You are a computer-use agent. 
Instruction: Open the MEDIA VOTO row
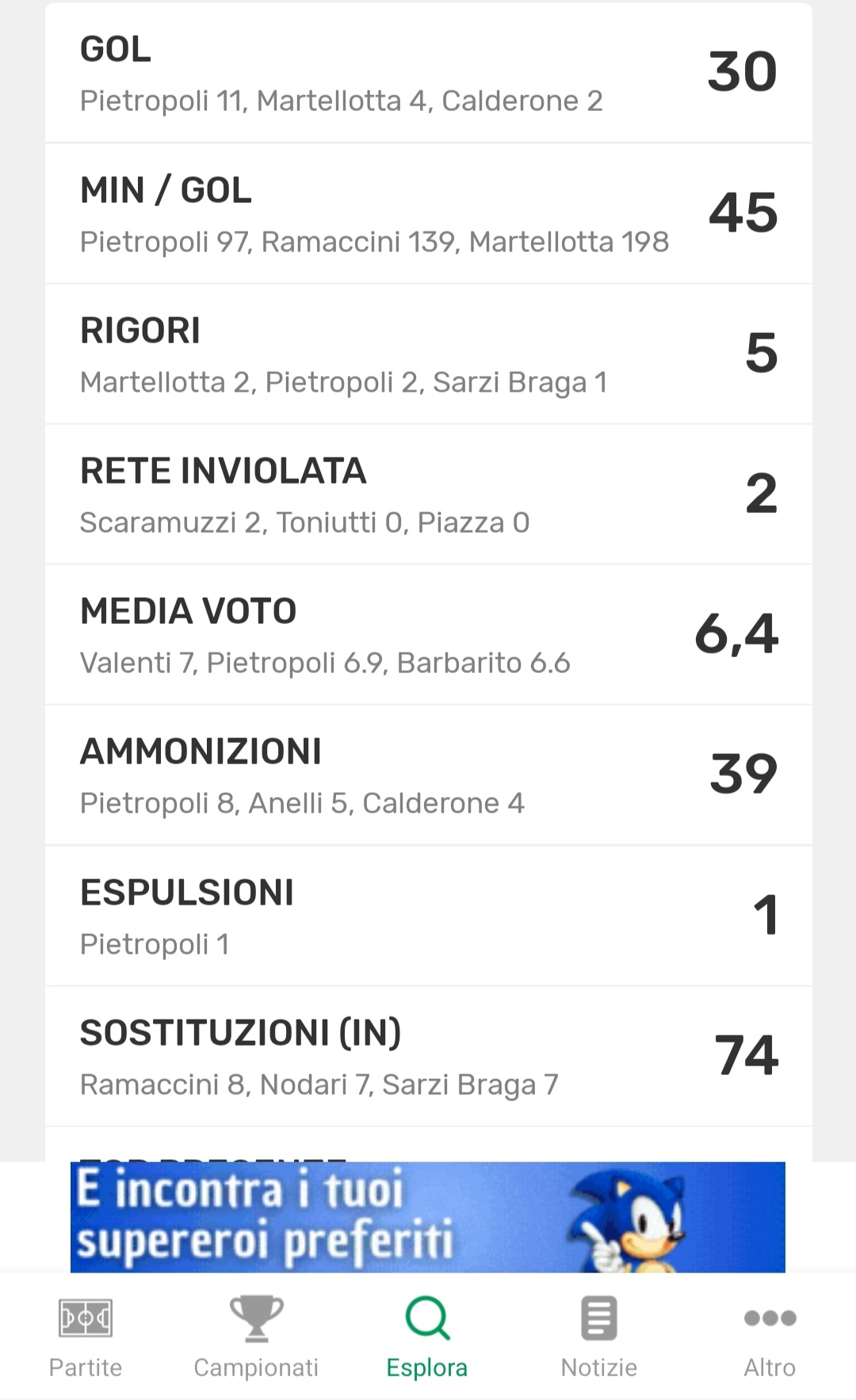tap(428, 635)
